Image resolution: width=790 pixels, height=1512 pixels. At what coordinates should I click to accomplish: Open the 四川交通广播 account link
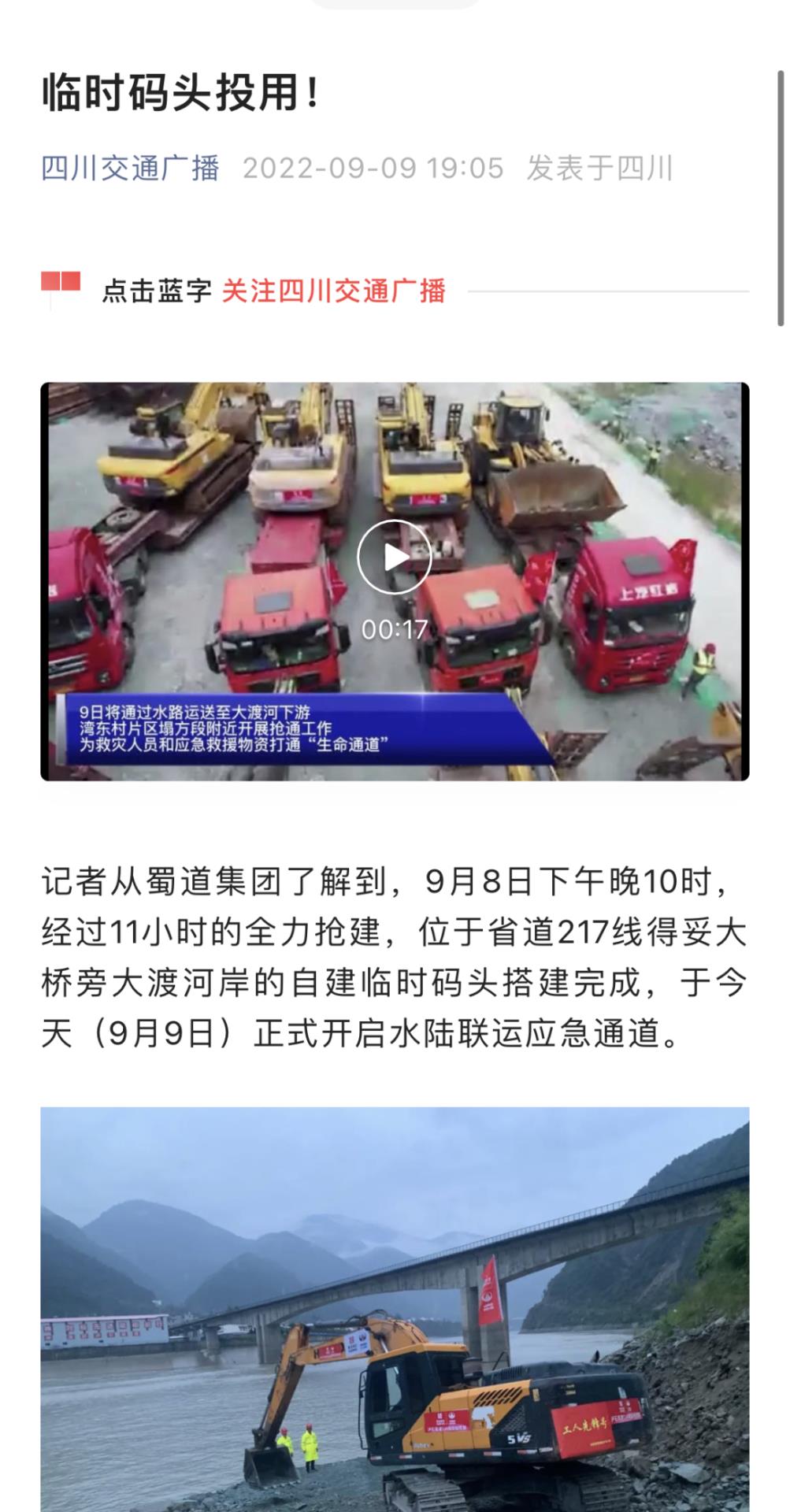click(130, 169)
